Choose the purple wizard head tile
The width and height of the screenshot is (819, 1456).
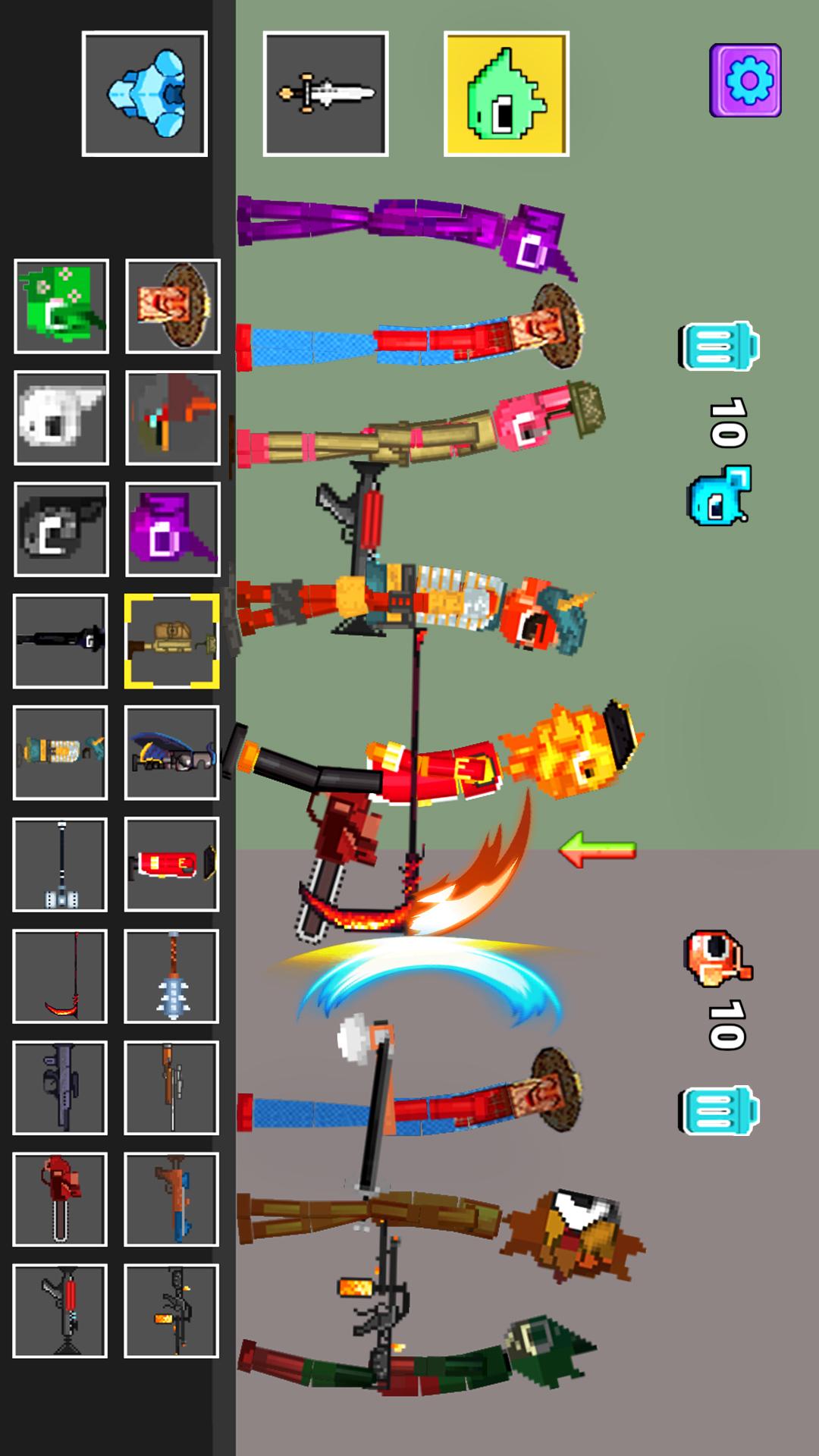coord(172,529)
